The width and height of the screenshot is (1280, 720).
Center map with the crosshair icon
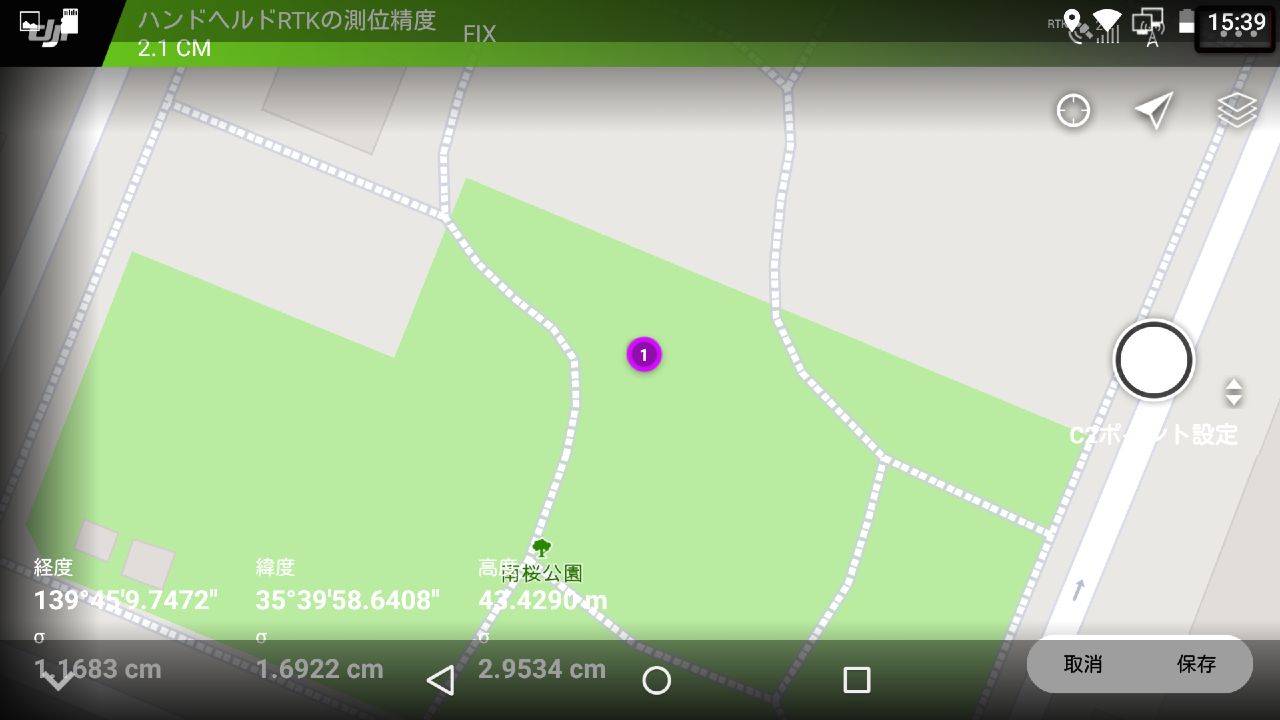(1073, 111)
